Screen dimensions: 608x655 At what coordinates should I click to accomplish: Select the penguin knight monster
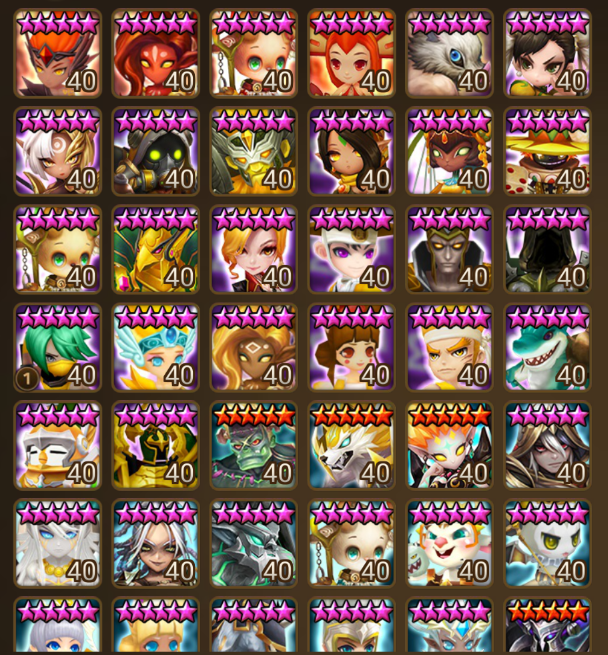[x=57, y=447]
